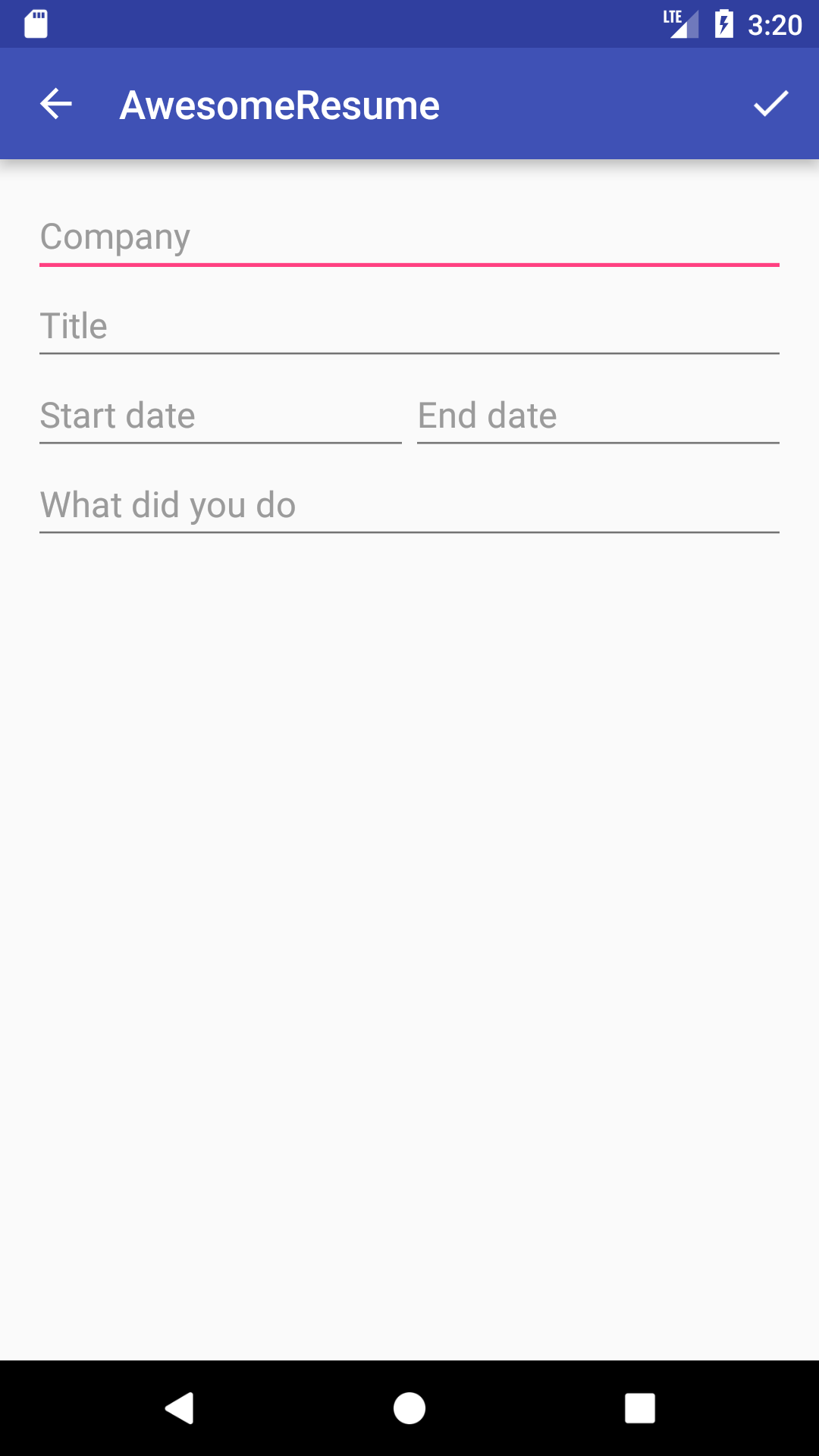Open the Start date field
Viewport: 819px width, 1456px height.
point(220,416)
